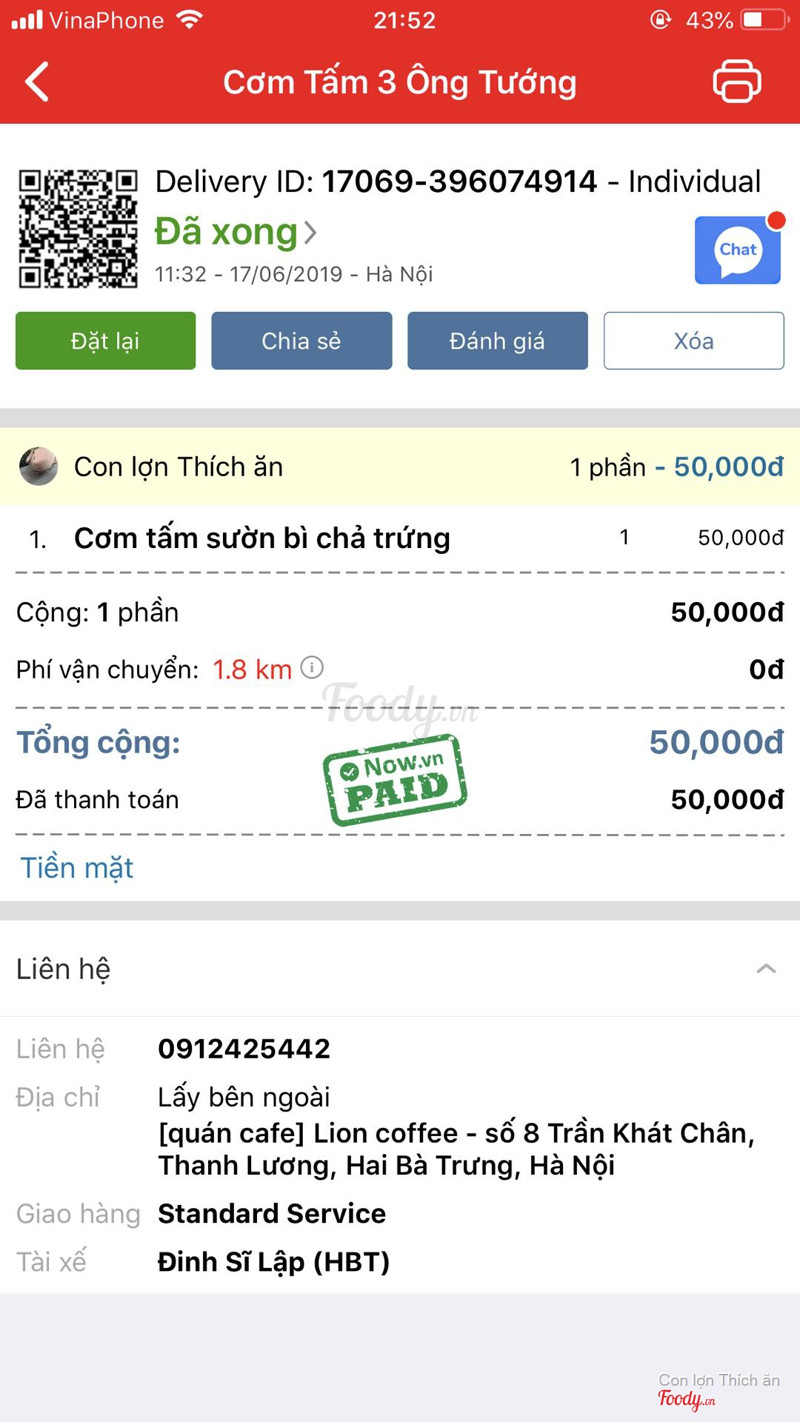
Task: Go back using the top arrow
Action: tap(37, 82)
